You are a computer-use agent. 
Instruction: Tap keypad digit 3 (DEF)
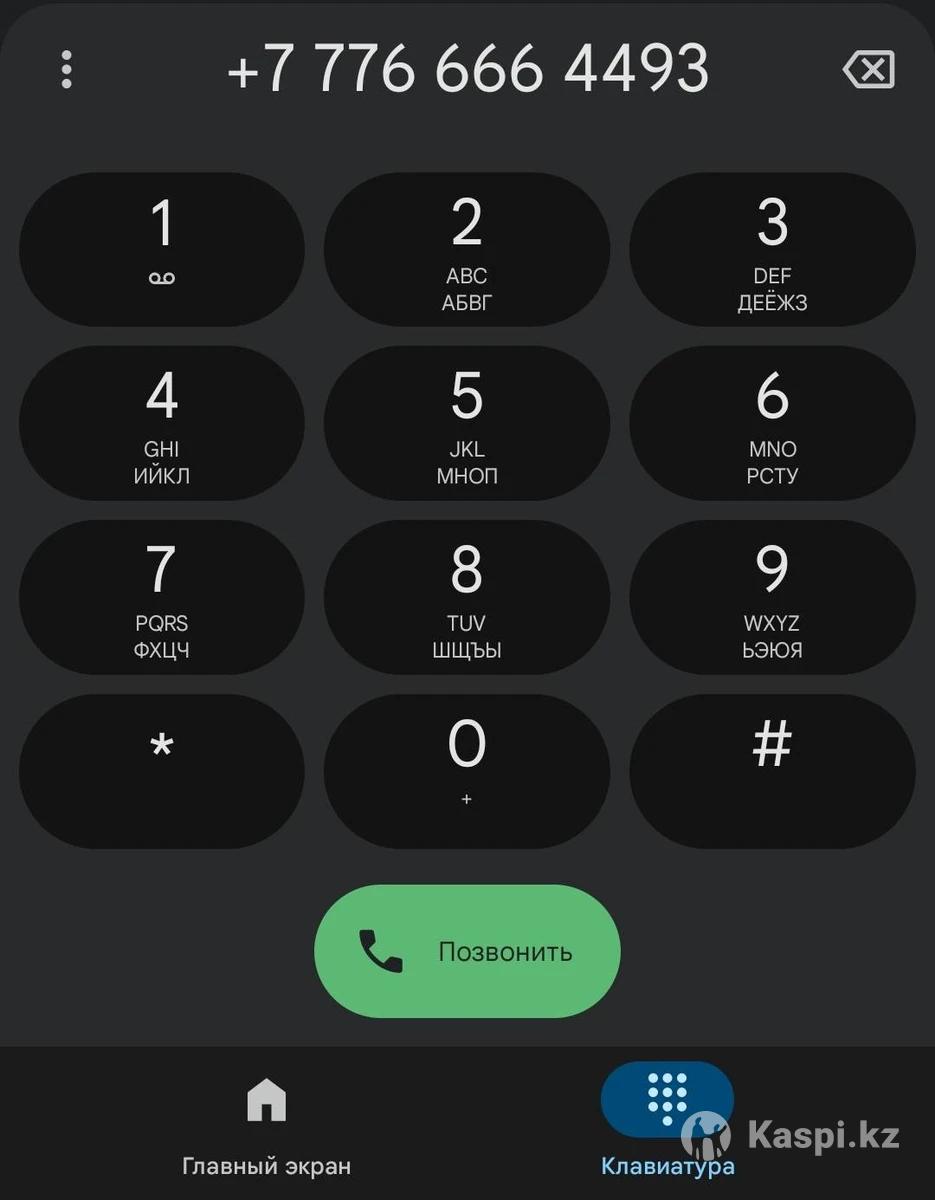(772, 249)
